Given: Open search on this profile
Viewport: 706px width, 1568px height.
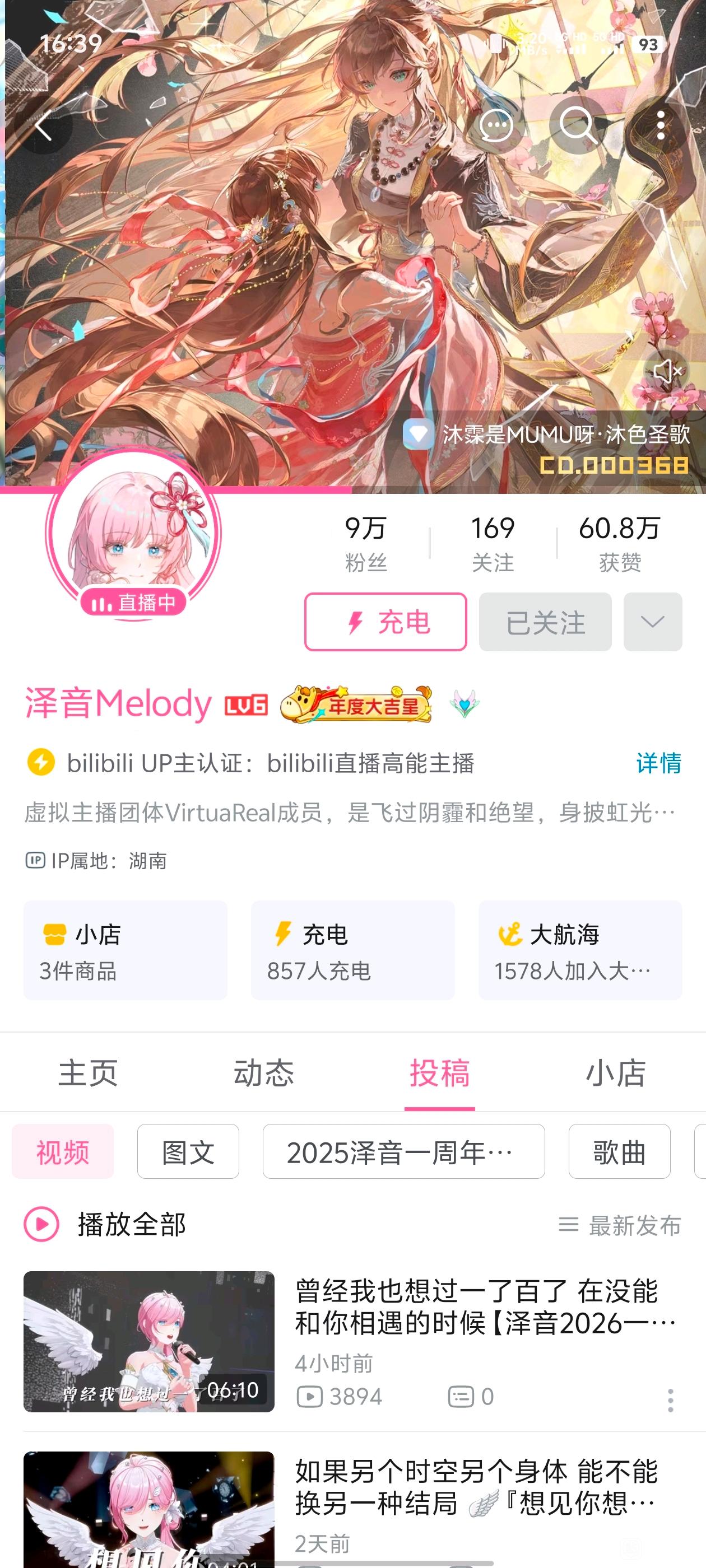Looking at the screenshot, I should pos(577,126).
